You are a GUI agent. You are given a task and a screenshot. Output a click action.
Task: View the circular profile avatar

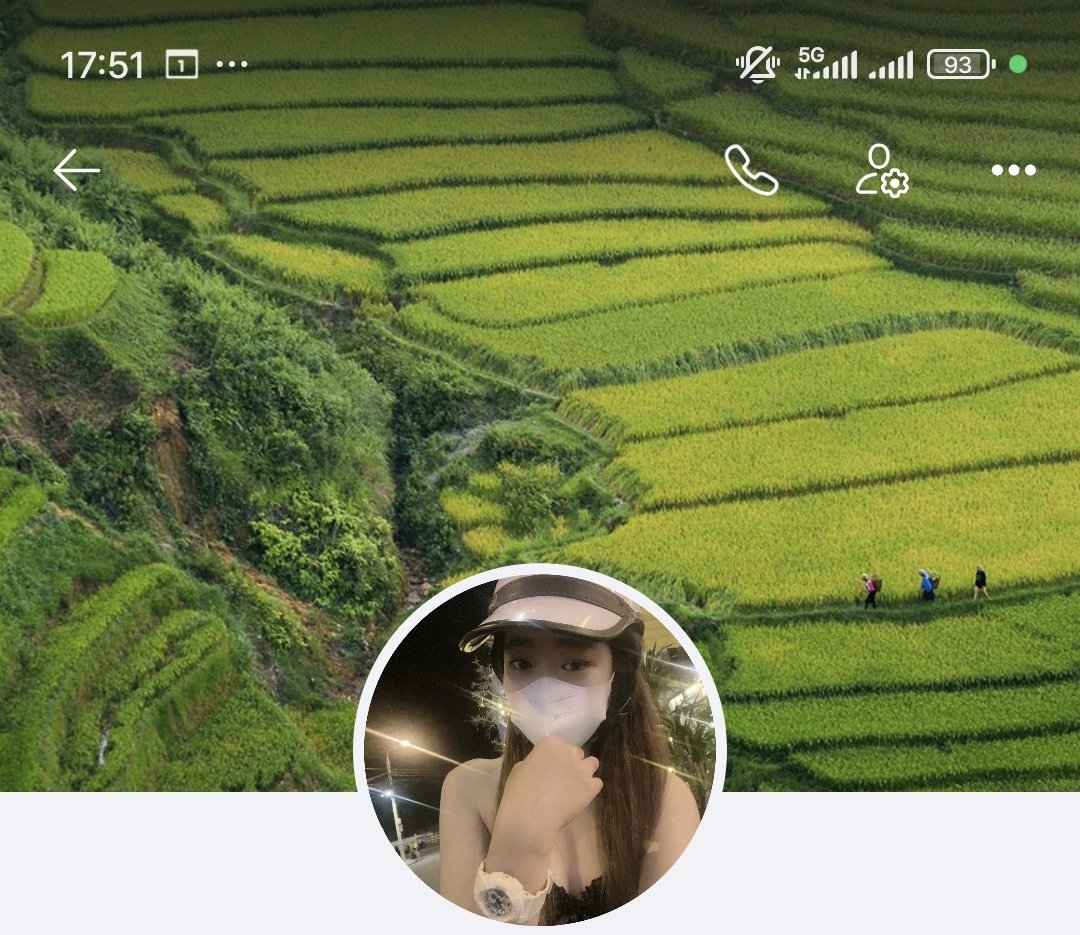point(540,745)
